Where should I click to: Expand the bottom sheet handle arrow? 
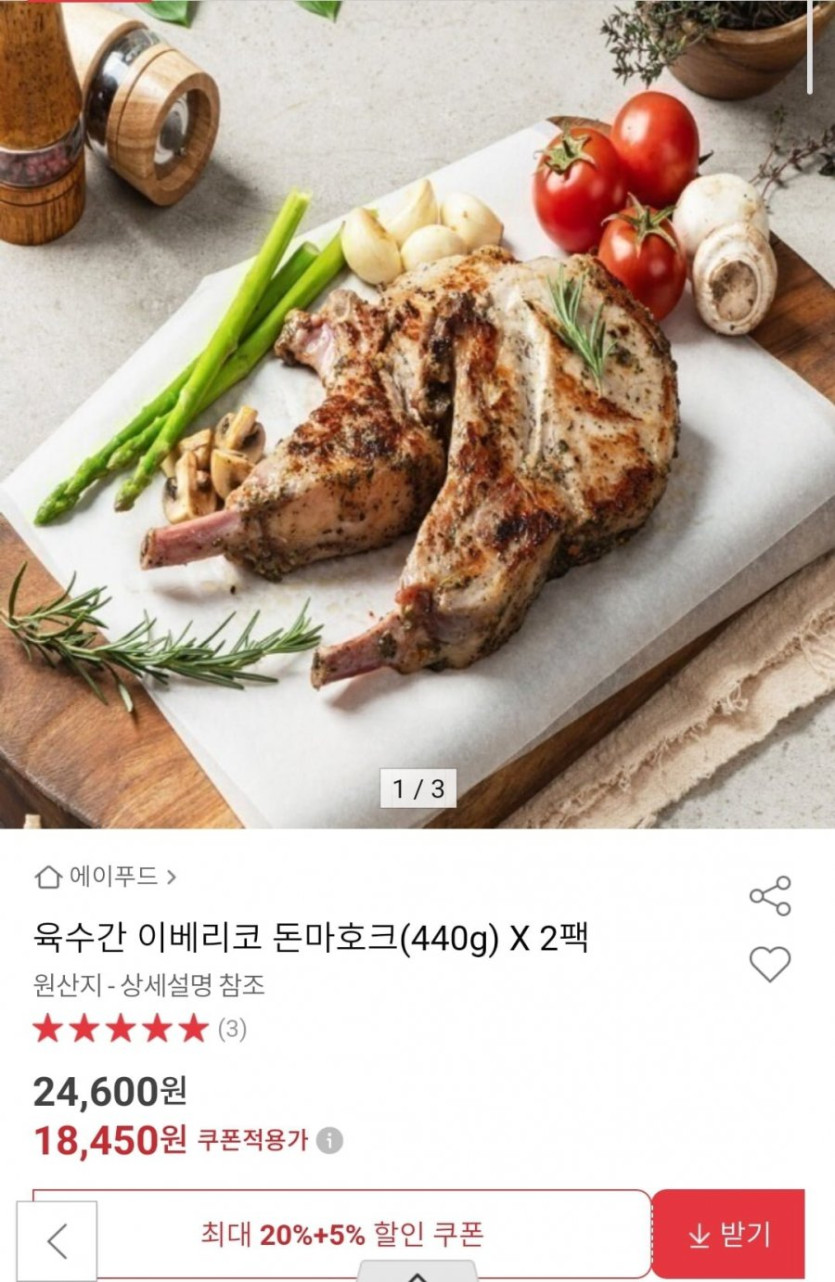tap(417, 1274)
